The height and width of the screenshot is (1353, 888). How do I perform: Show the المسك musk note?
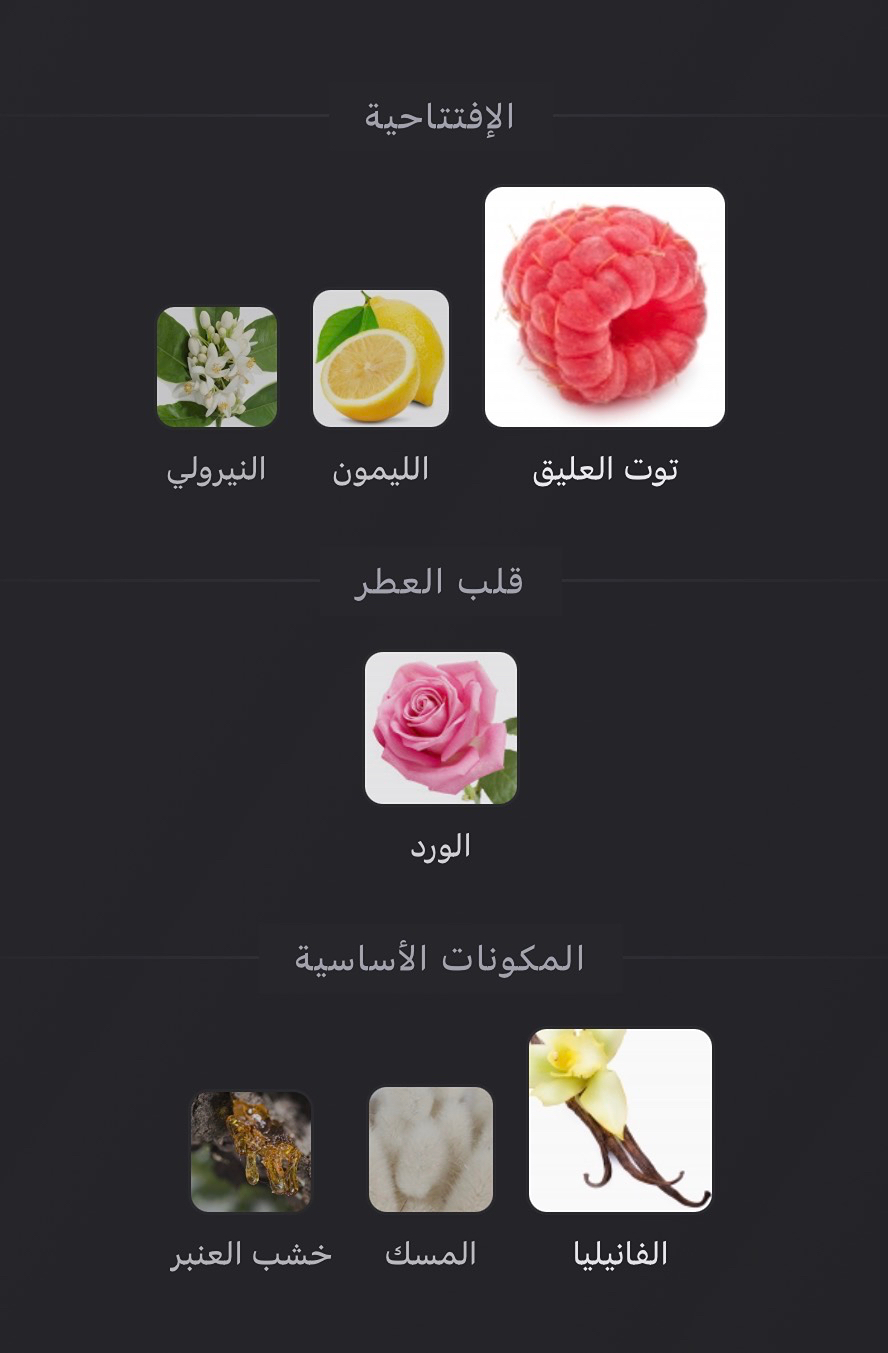(x=431, y=1149)
